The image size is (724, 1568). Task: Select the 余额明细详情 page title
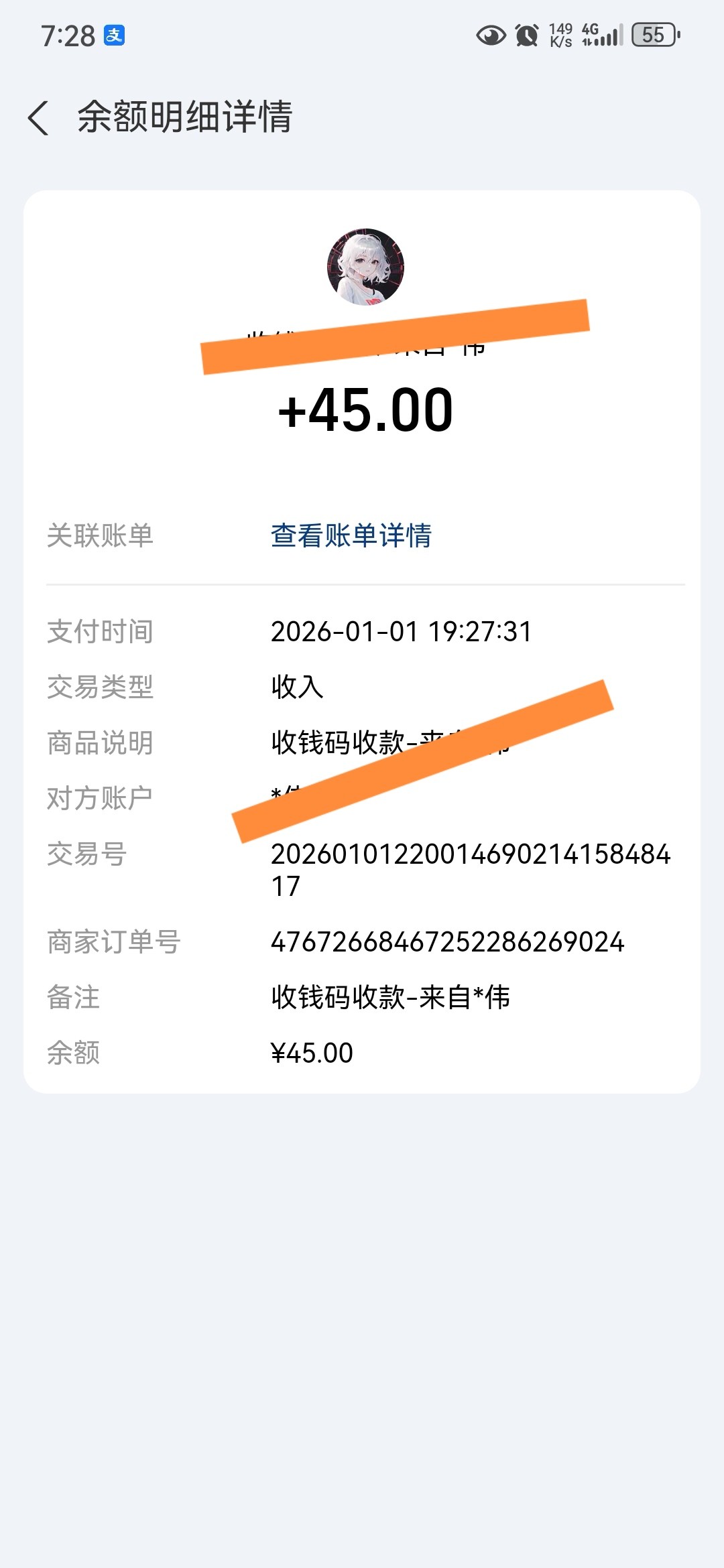click(186, 117)
